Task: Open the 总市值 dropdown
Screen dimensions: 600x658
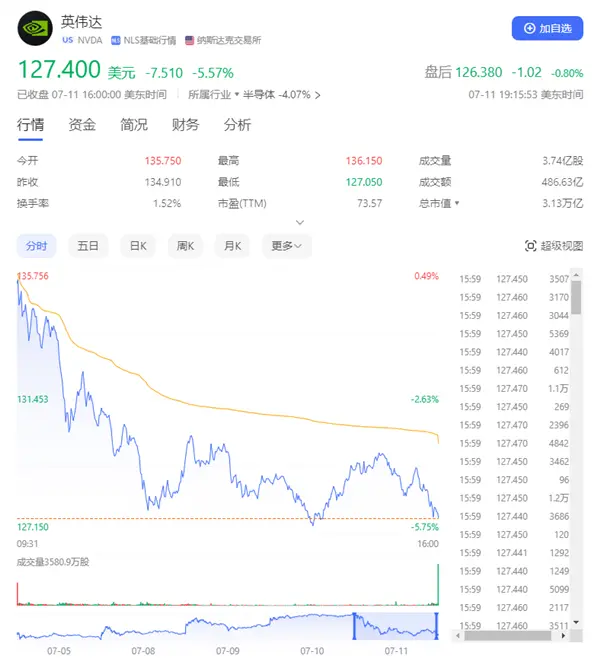Action: click(440, 203)
